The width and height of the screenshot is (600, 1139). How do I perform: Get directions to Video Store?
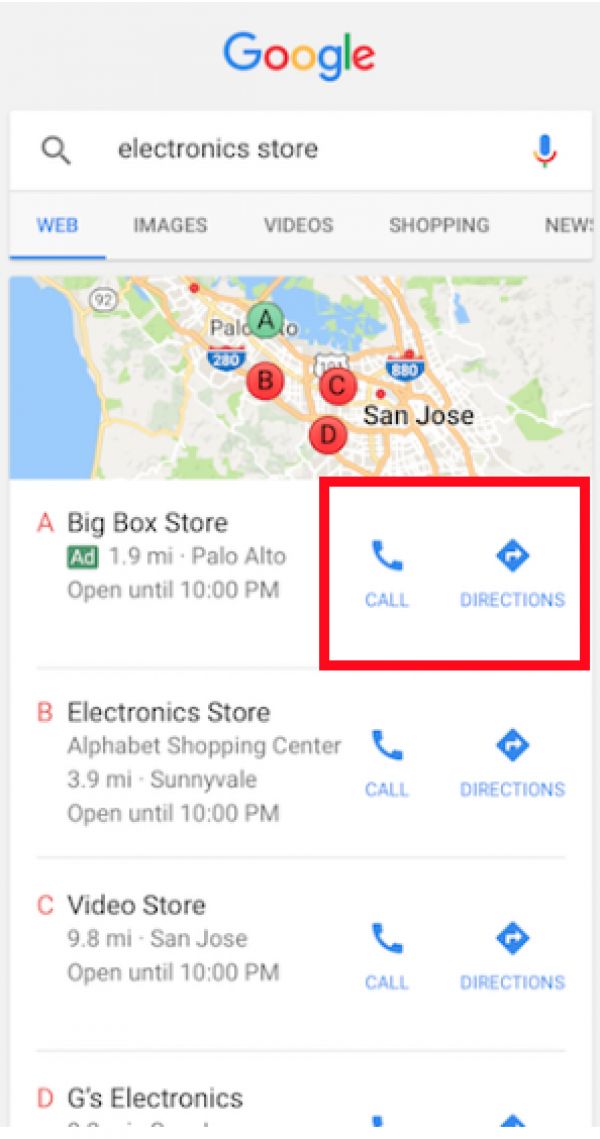512,954
